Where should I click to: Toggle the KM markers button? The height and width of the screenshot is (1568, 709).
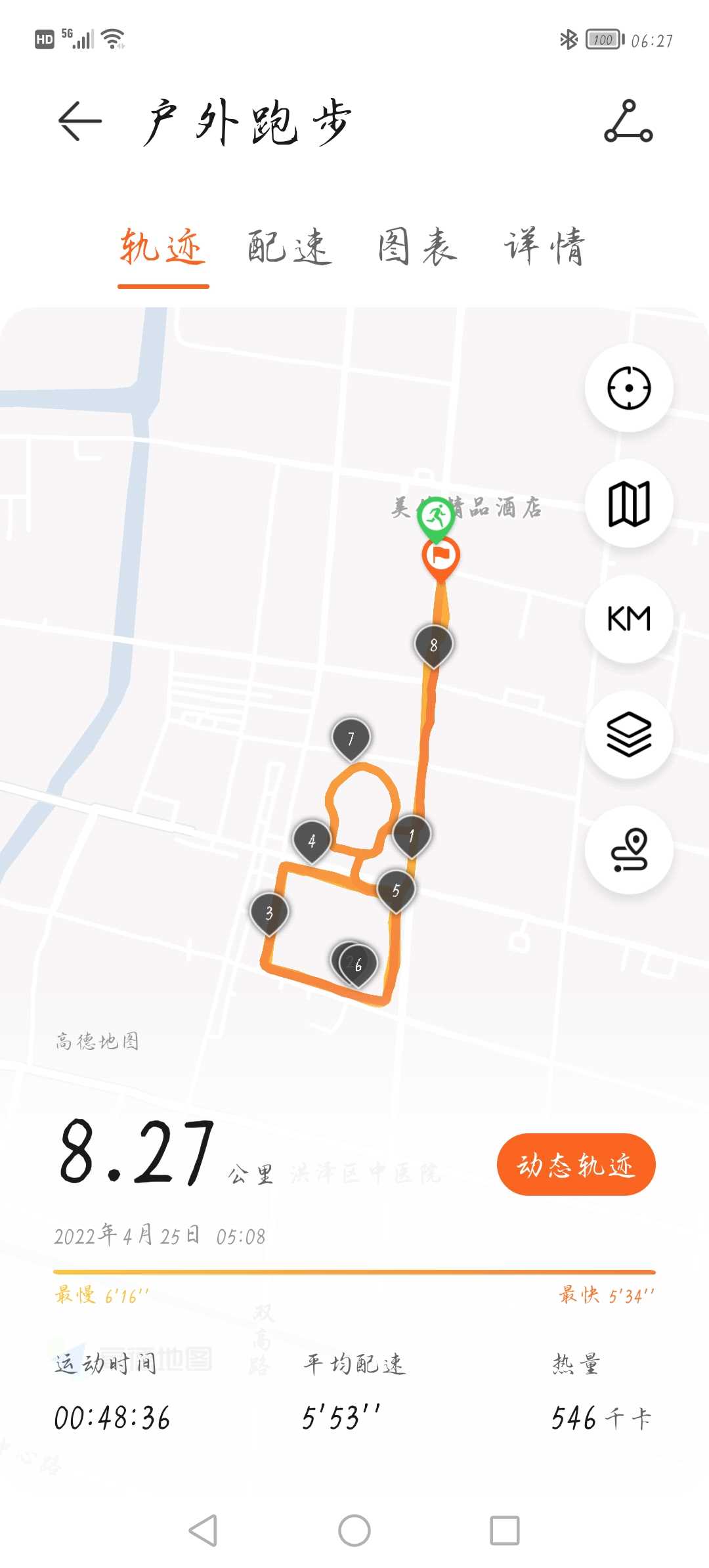[x=629, y=619]
